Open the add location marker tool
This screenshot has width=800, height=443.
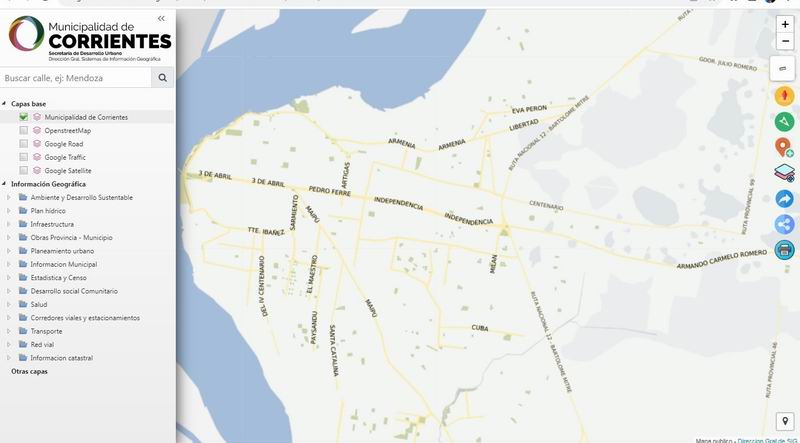point(785,148)
